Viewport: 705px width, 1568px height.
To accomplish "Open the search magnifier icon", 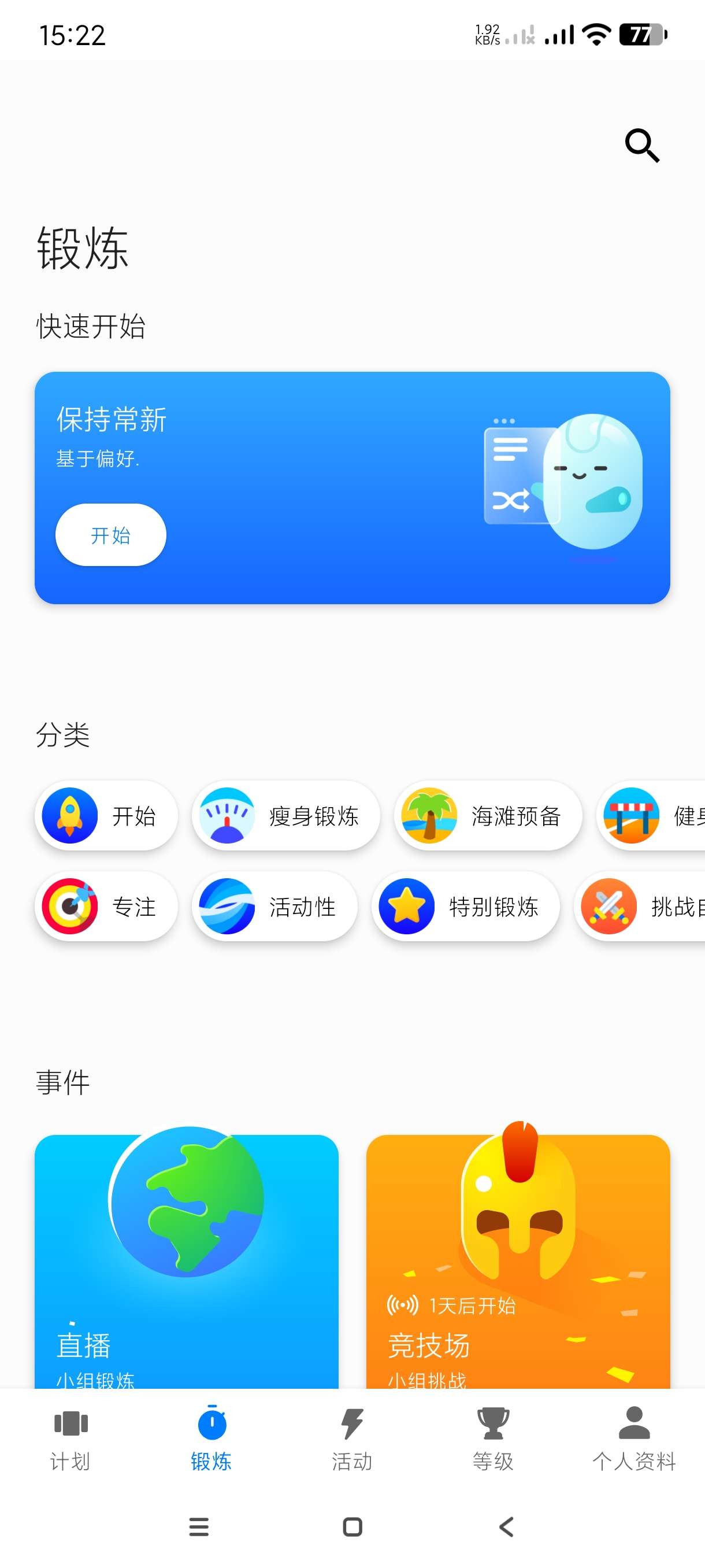I will point(642,146).
